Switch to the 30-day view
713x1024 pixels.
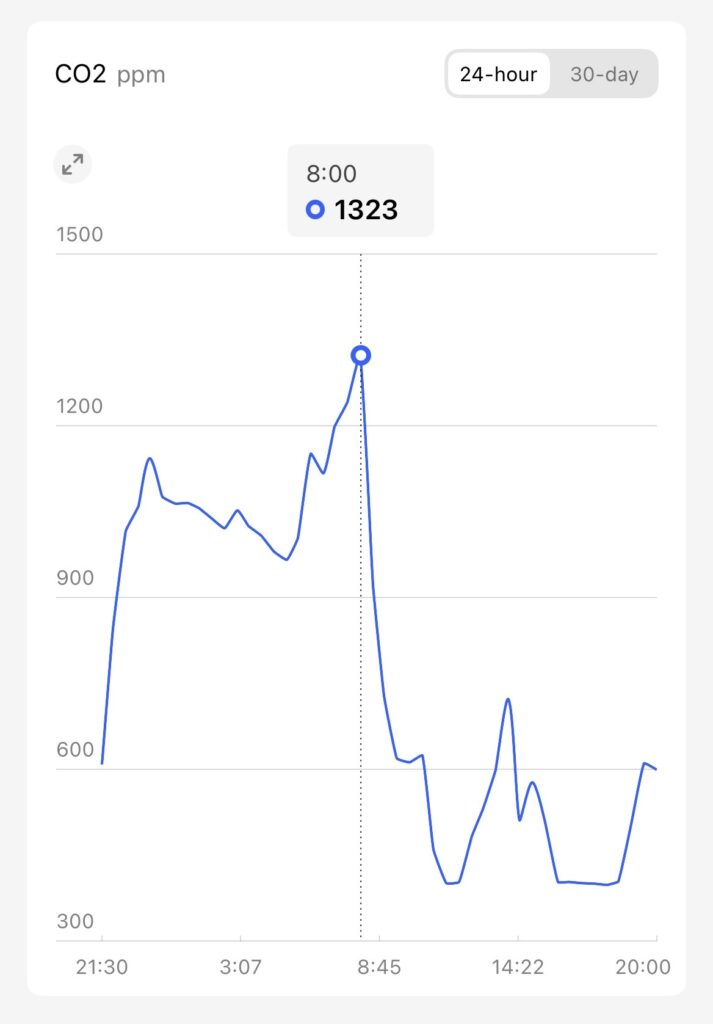click(x=604, y=74)
